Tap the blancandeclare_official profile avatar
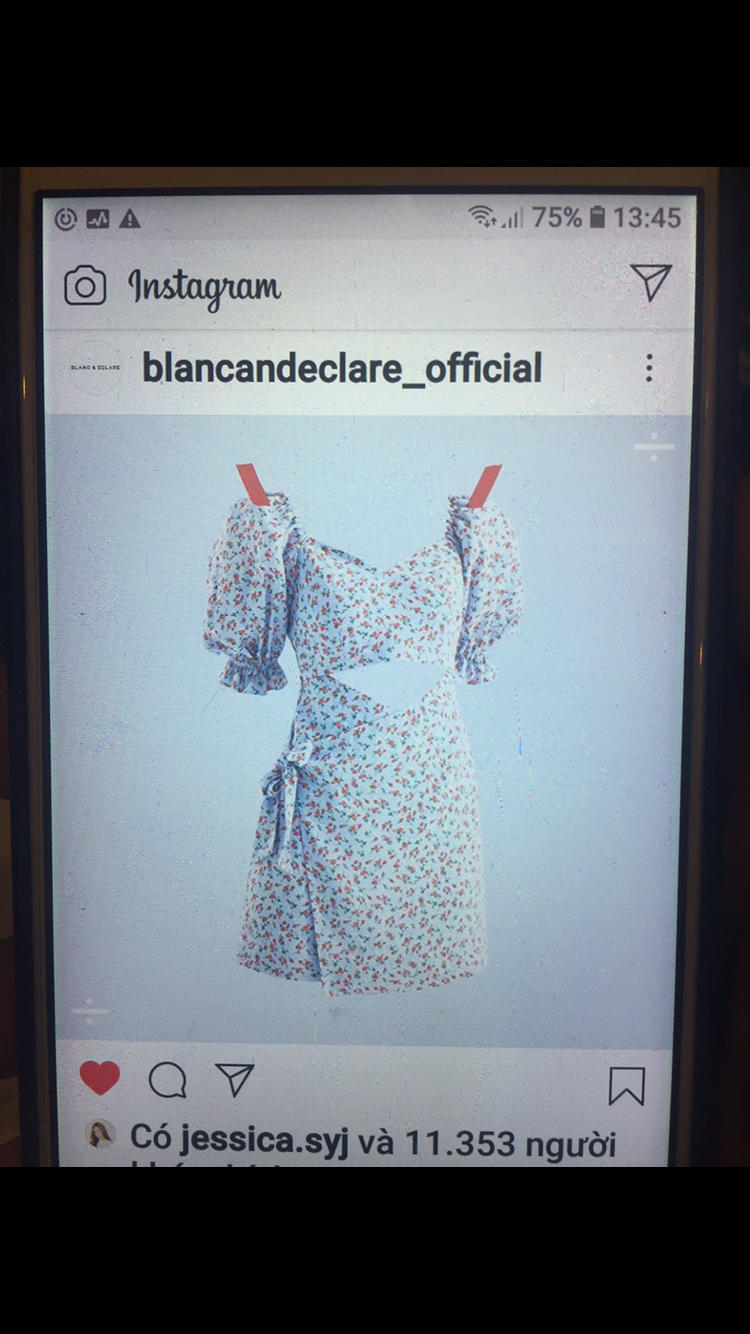The image size is (750, 1334). [x=96, y=368]
